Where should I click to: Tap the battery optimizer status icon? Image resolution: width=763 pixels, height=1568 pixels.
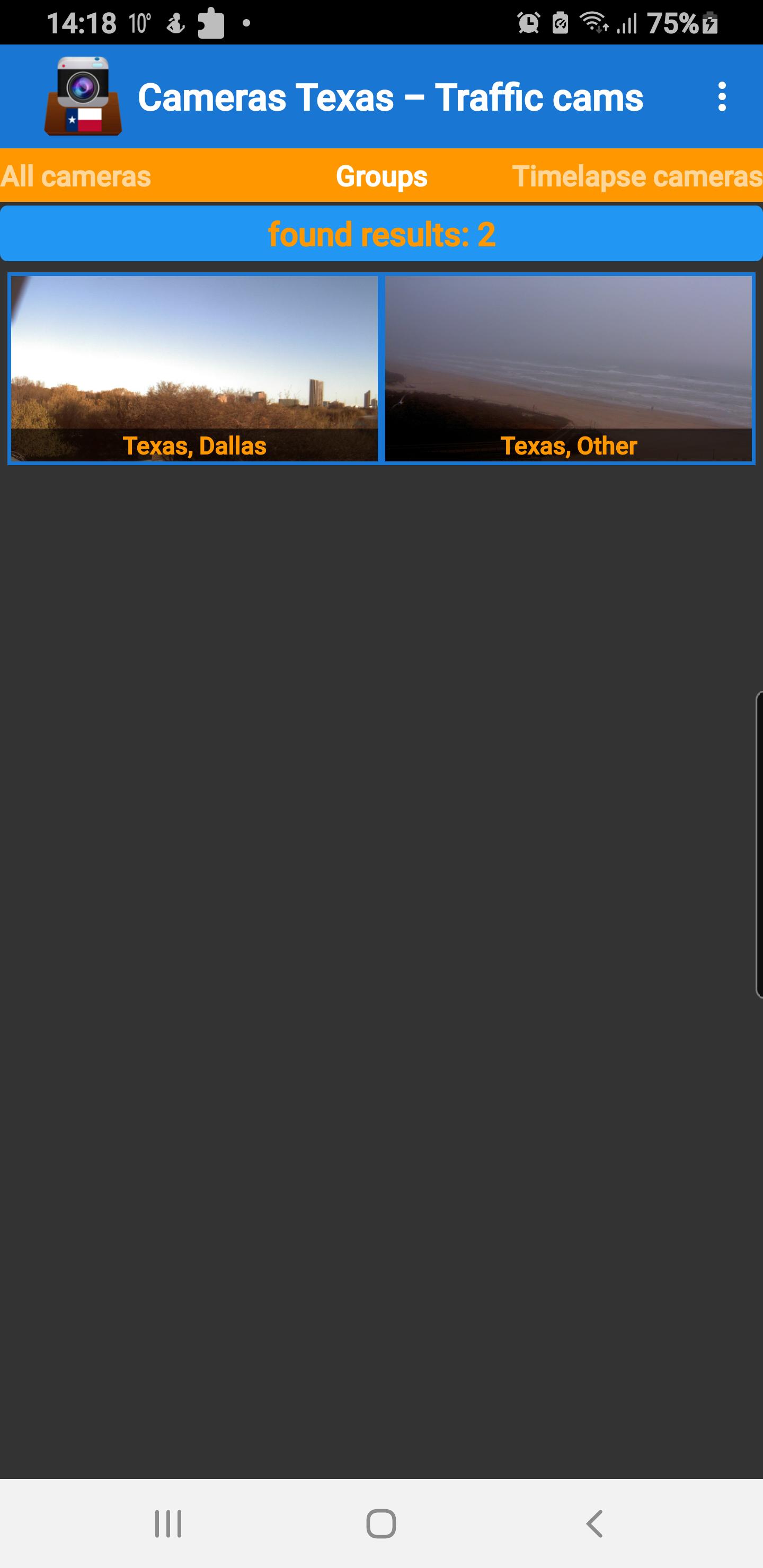(x=560, y=23)
